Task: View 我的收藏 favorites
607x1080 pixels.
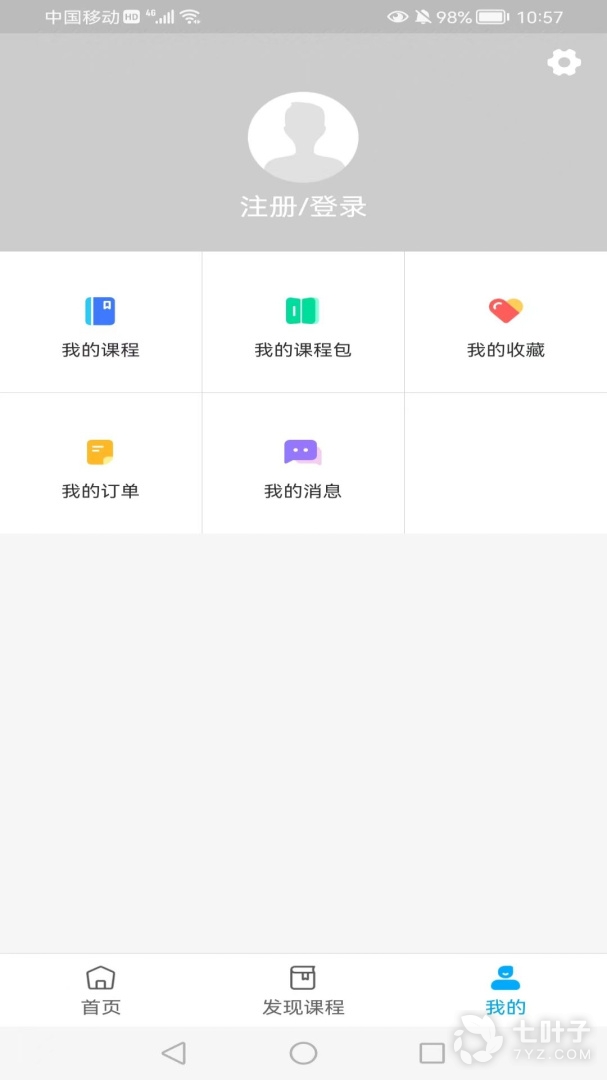Action: pyautogui.click(x=506, y=324)
